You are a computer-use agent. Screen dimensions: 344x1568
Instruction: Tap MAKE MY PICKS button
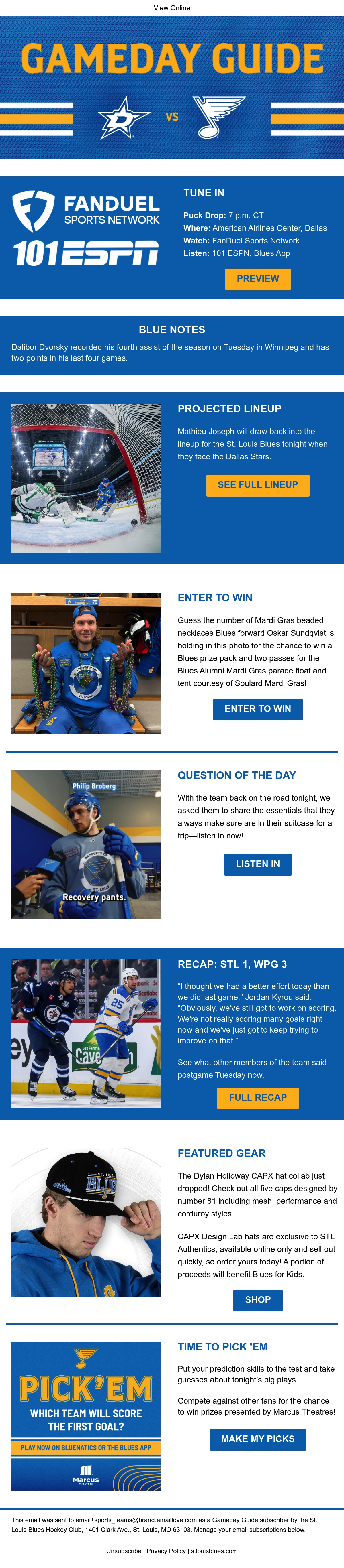coord(257,1439)
